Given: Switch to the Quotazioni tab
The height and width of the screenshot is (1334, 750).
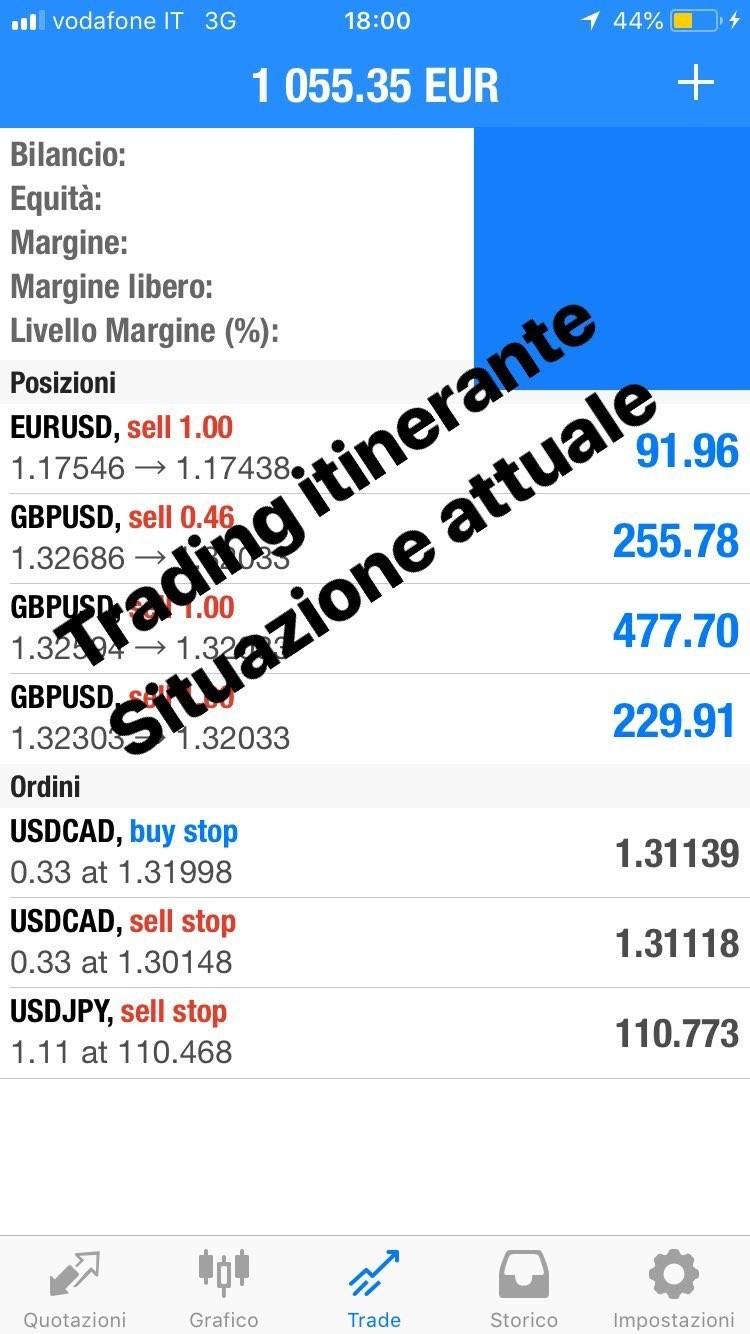Looking at the screenshot, I should pos(75,1288).
